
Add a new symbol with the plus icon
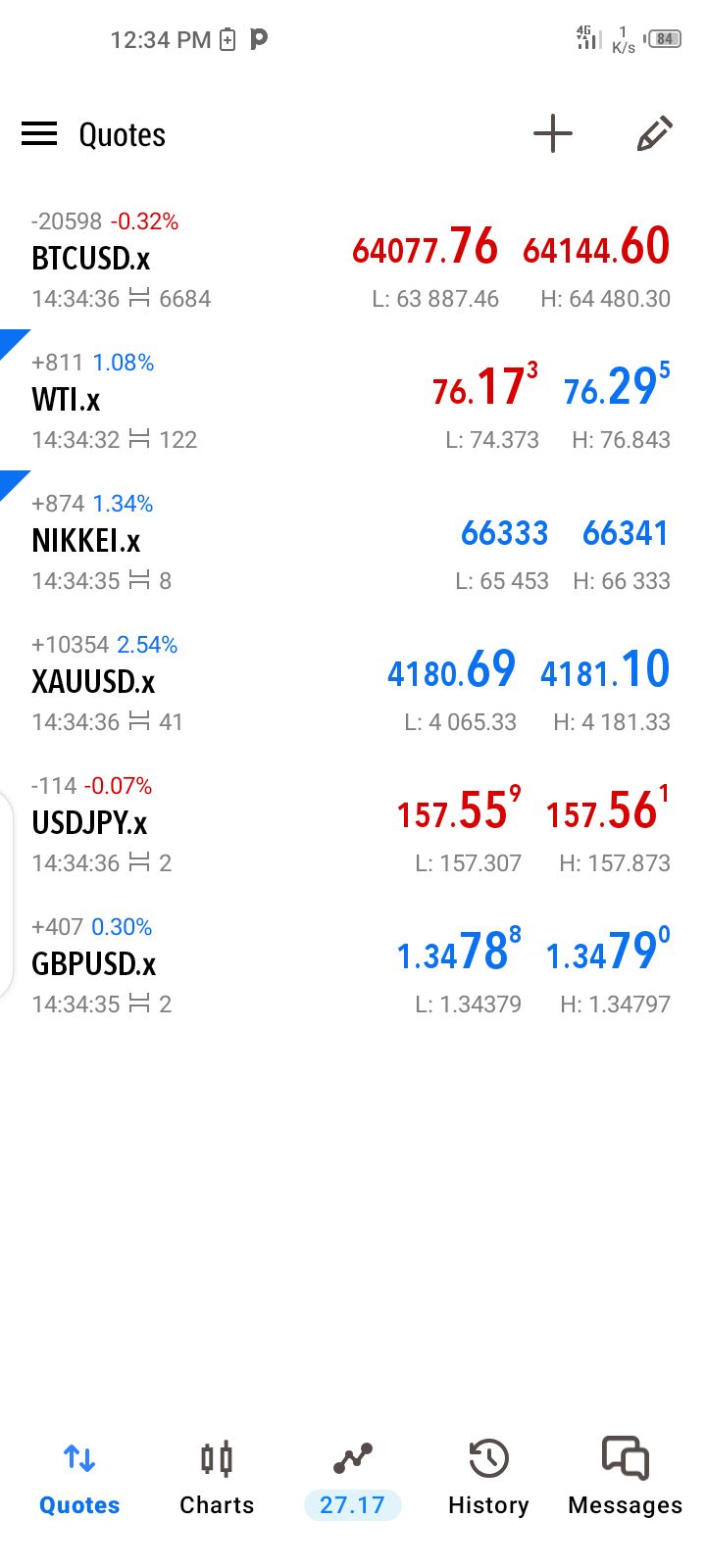pyautogui.click(x=553, y=134)
